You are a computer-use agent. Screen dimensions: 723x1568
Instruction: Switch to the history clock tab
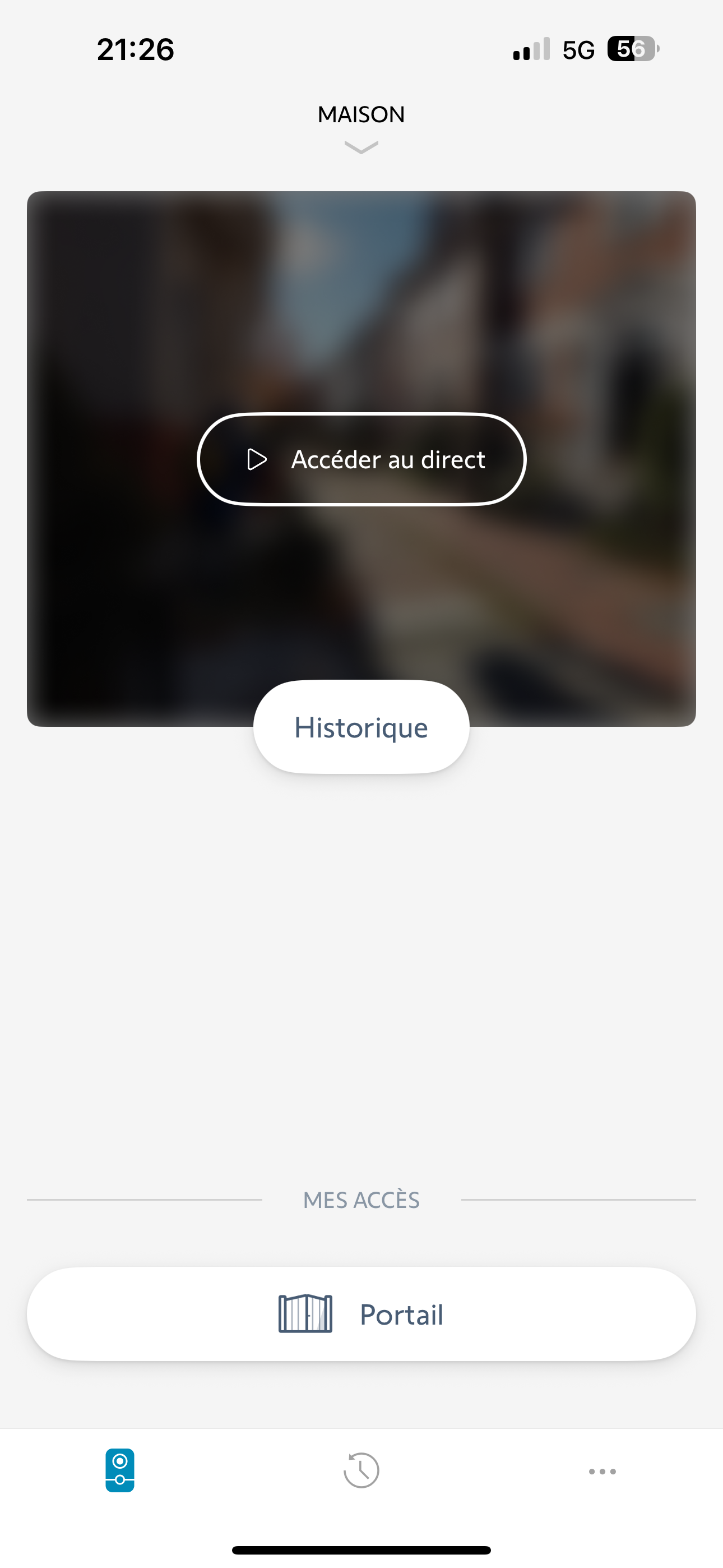(361, 1470)
